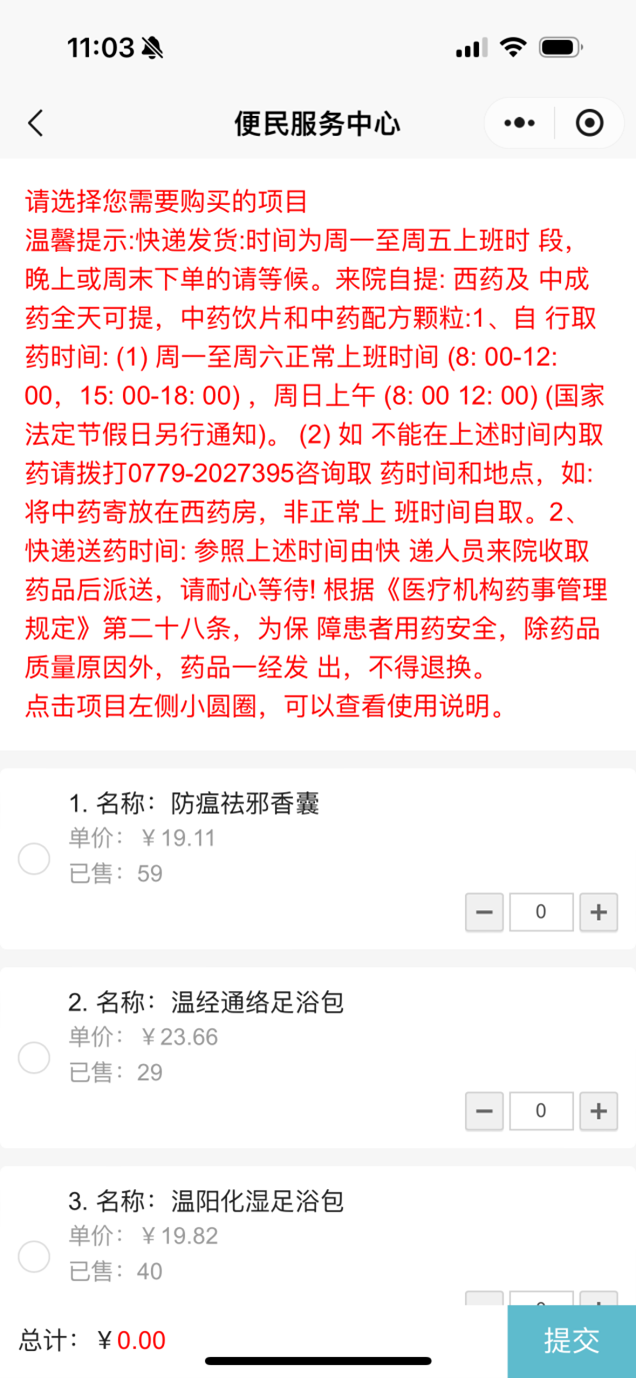Edit the quantity field for 温经通络足浴包

(541, 1110)
